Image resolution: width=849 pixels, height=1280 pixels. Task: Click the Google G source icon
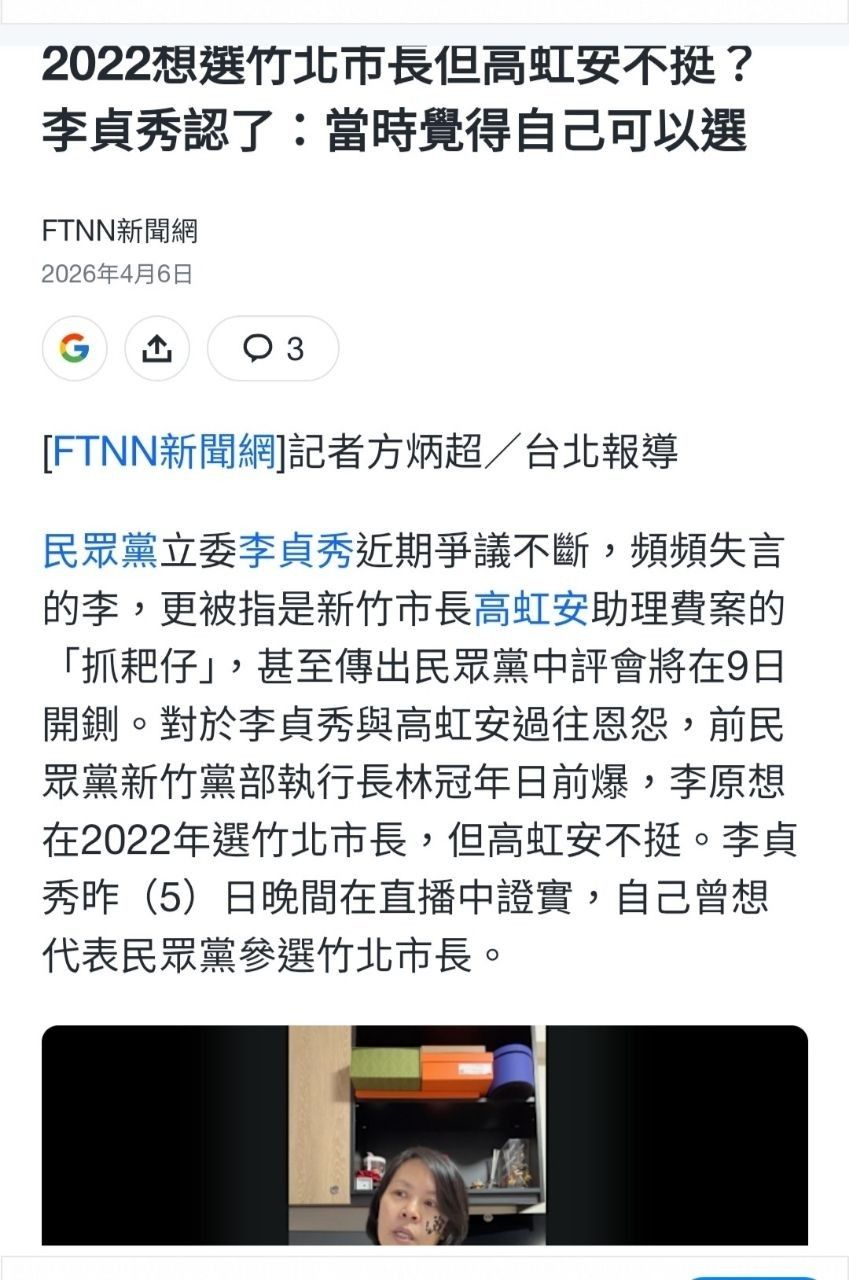74,349
